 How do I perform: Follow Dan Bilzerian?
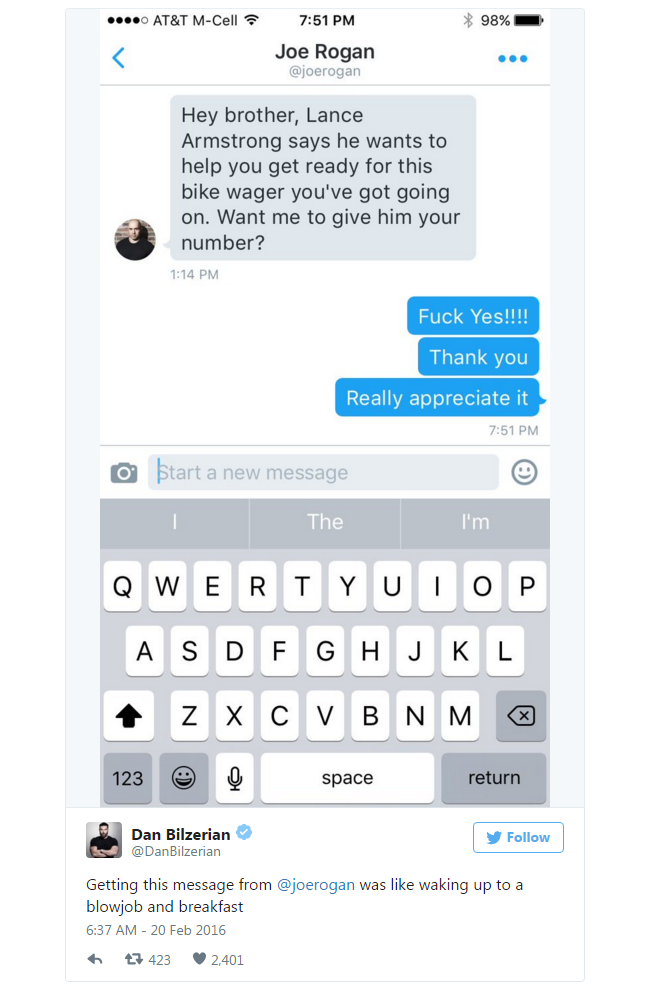pyautogui.click(x=518, y=837)
